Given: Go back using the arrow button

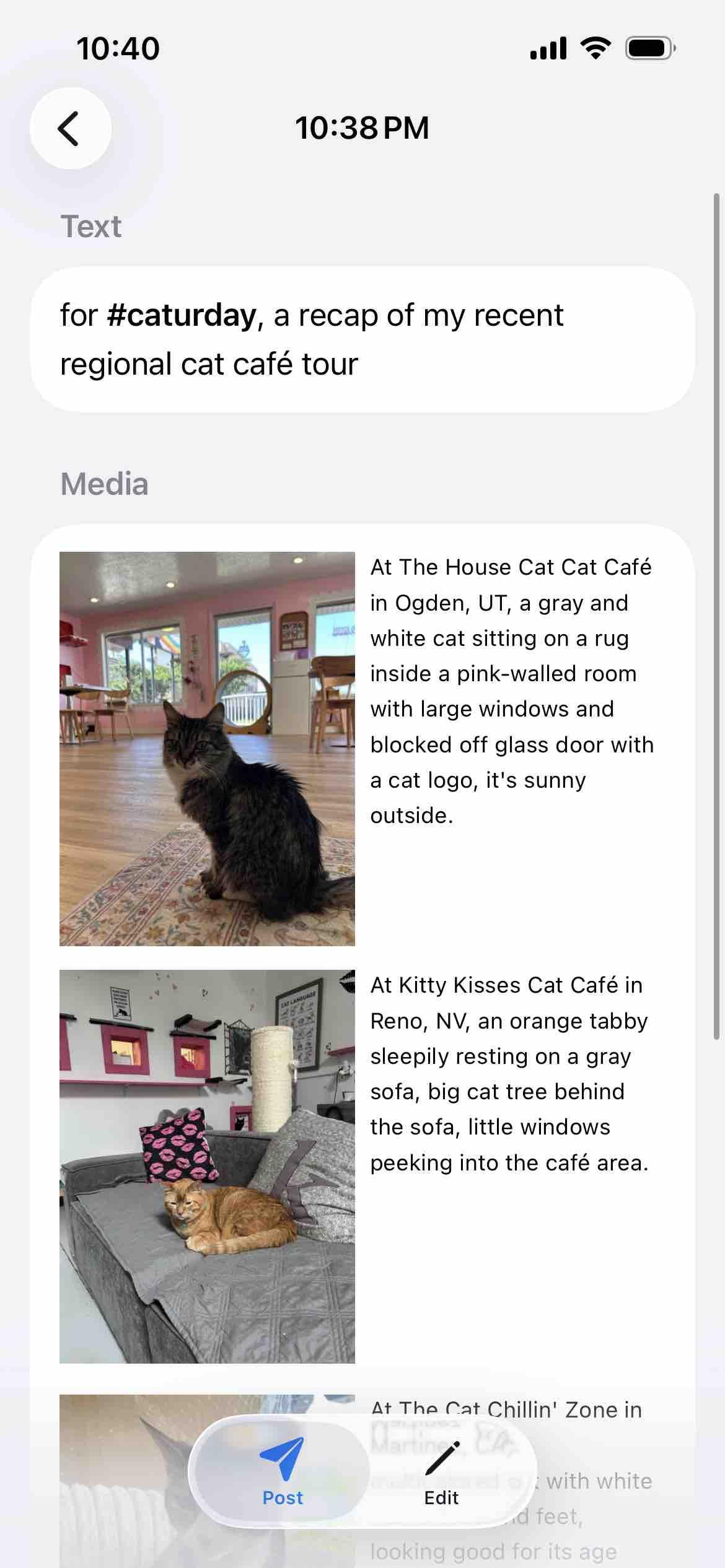Looking at the screenshot, I should tap(71, 128).
